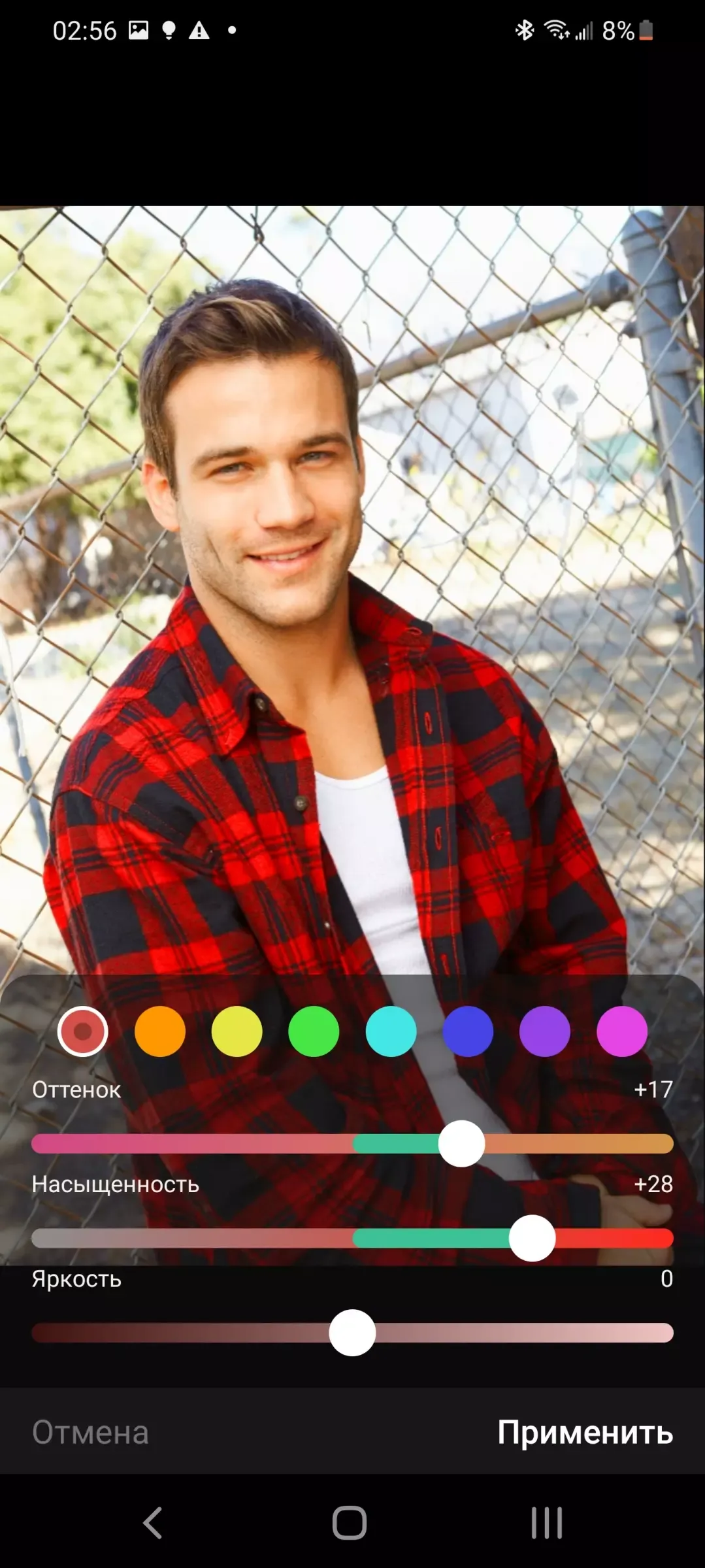Select the red color channel swatch

pyautogui.click(x=83, y=1031)
